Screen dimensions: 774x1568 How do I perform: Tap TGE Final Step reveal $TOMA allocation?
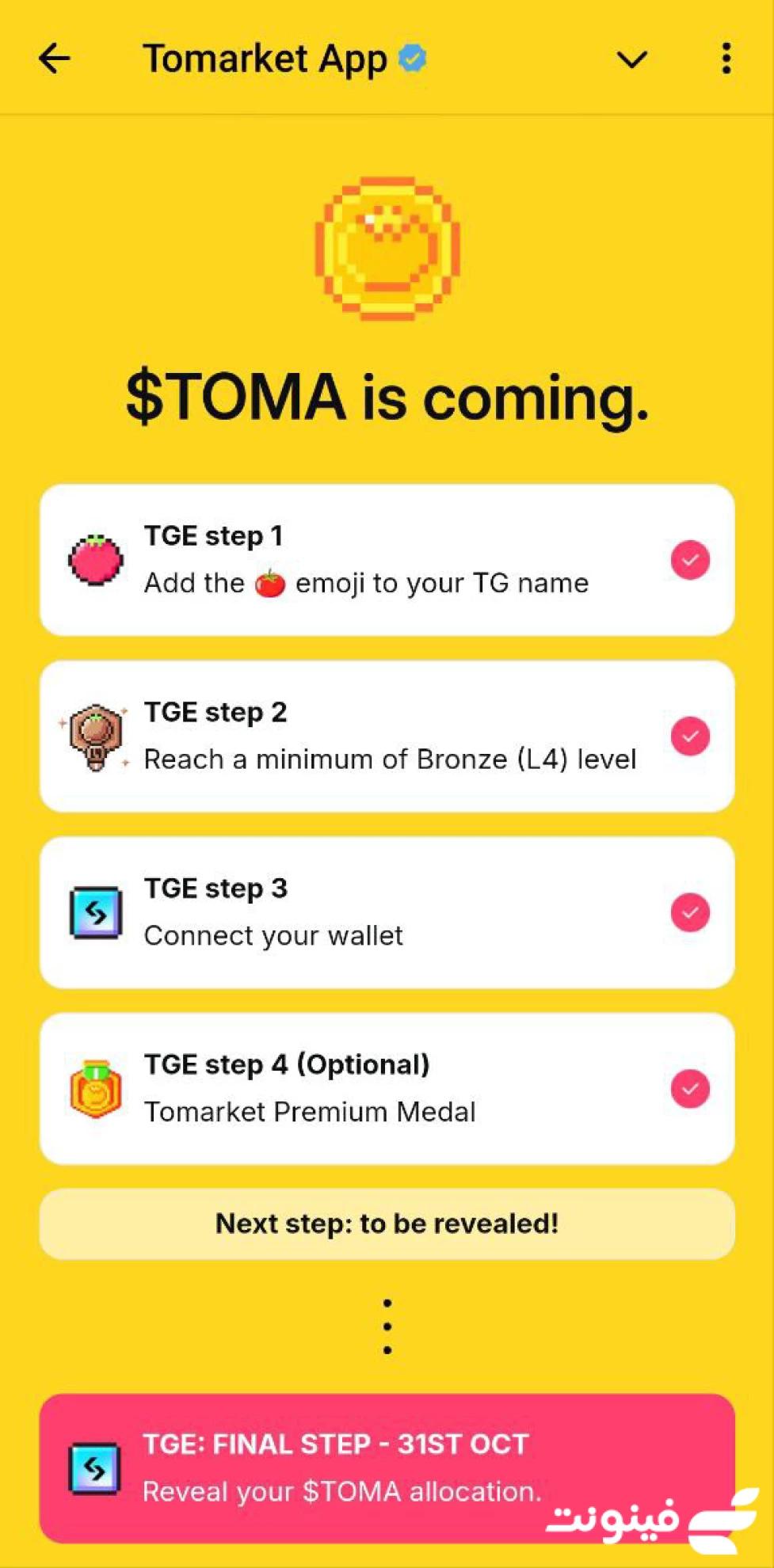387,1467
